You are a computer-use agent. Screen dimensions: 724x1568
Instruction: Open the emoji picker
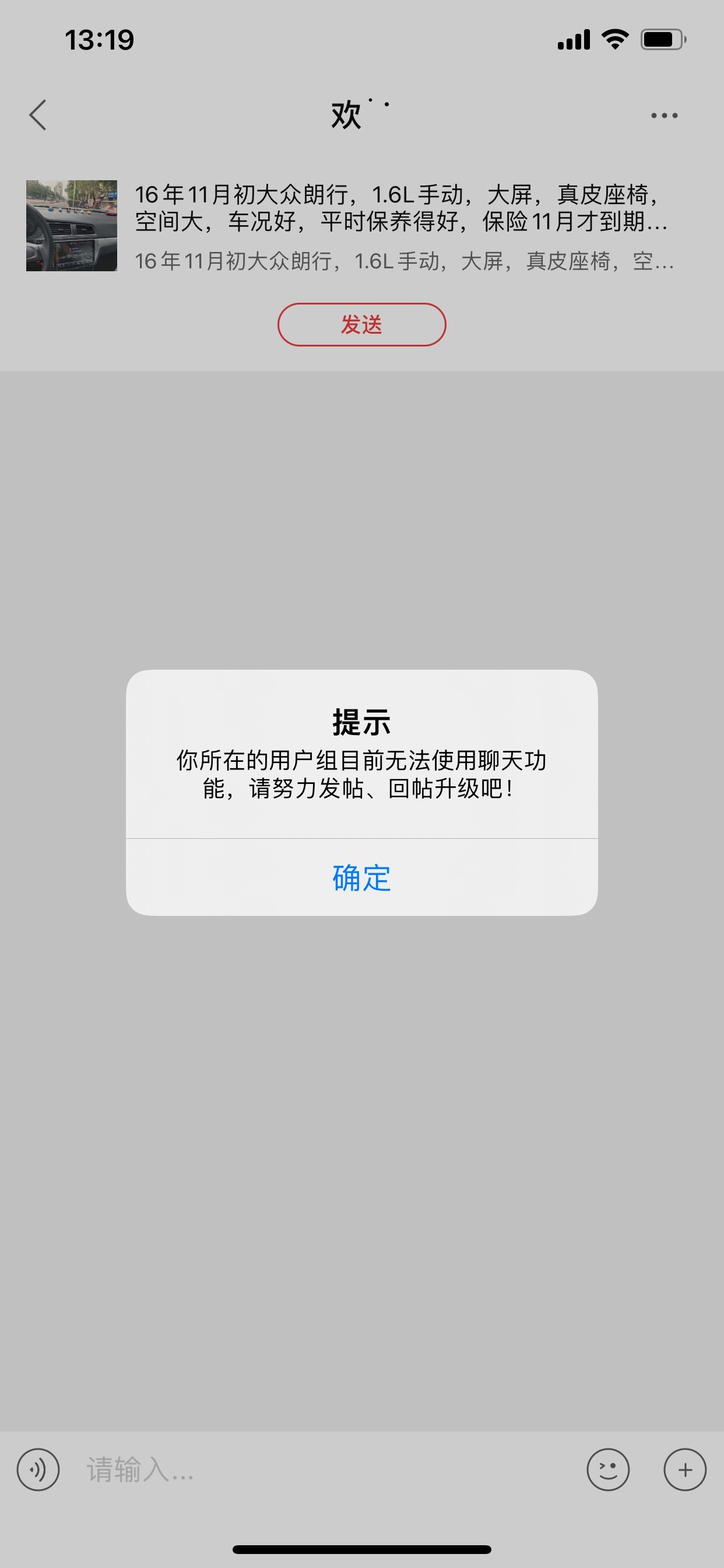(608, 1469)
